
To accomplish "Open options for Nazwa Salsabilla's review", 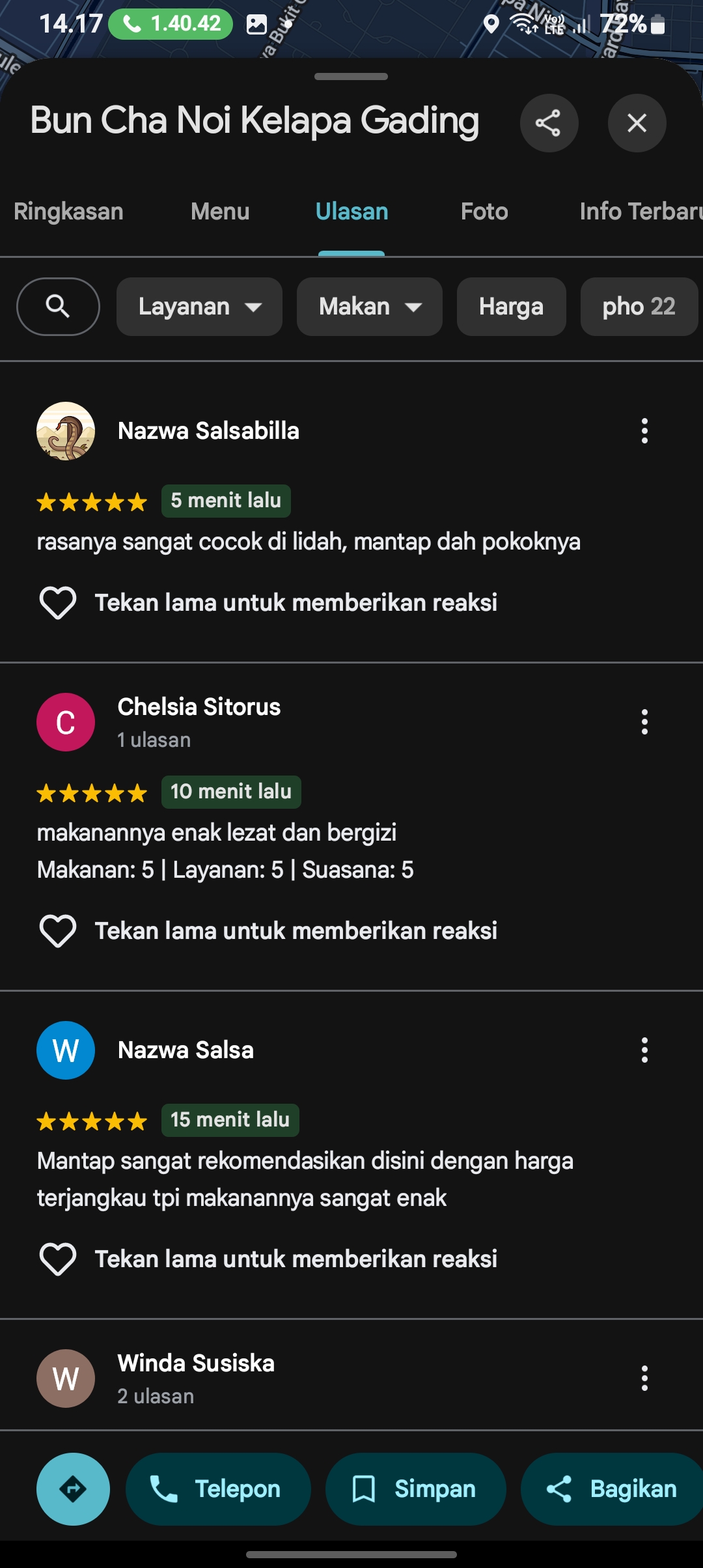I will (x=644, y=431).
